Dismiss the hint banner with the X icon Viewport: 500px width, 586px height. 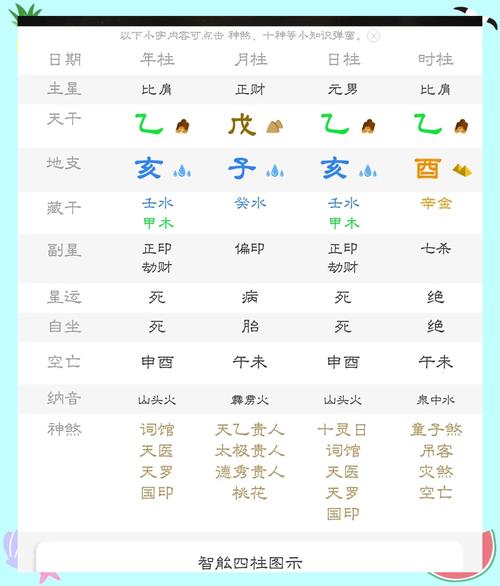pos(373,36)
